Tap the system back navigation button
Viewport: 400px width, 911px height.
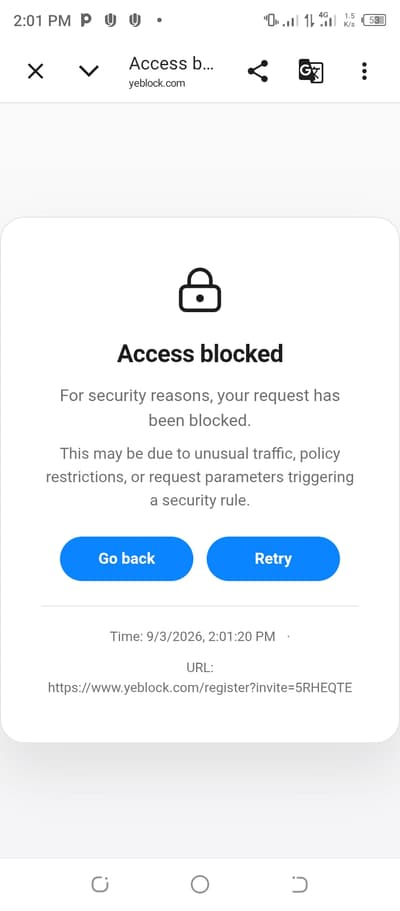pos(299,884)
